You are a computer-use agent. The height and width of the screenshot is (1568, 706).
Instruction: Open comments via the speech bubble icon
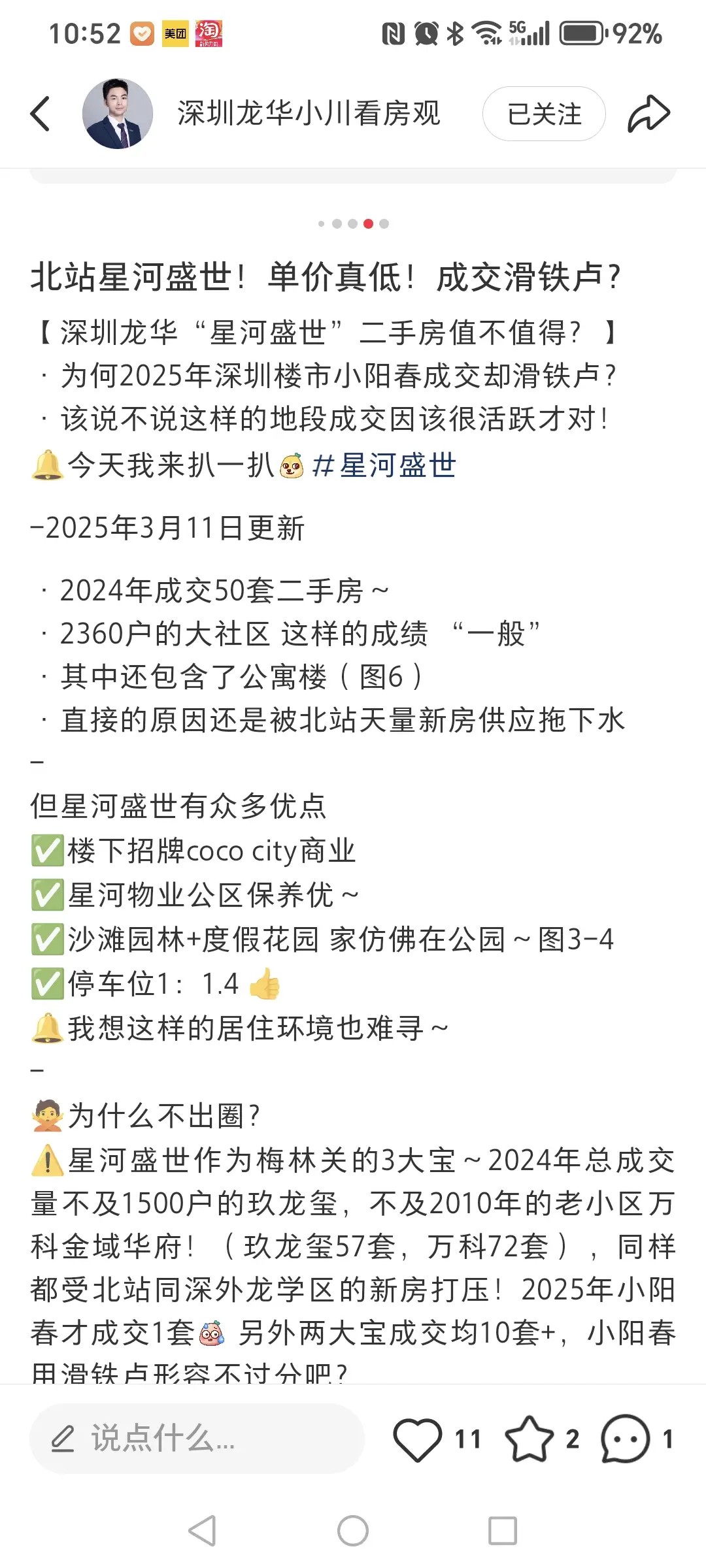click(x=625, y=1438)
